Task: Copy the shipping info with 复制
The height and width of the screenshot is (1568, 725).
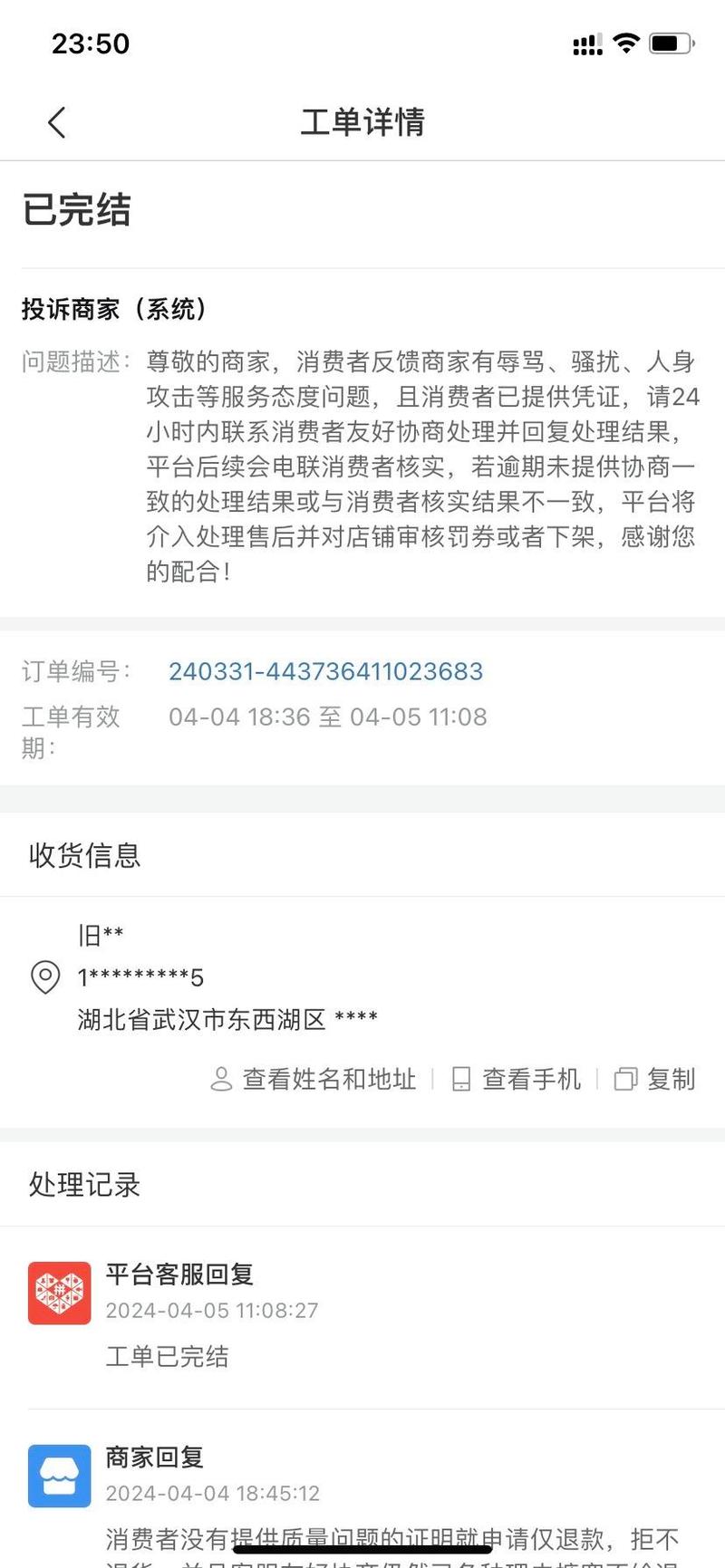Action: tap(655, 1079)
